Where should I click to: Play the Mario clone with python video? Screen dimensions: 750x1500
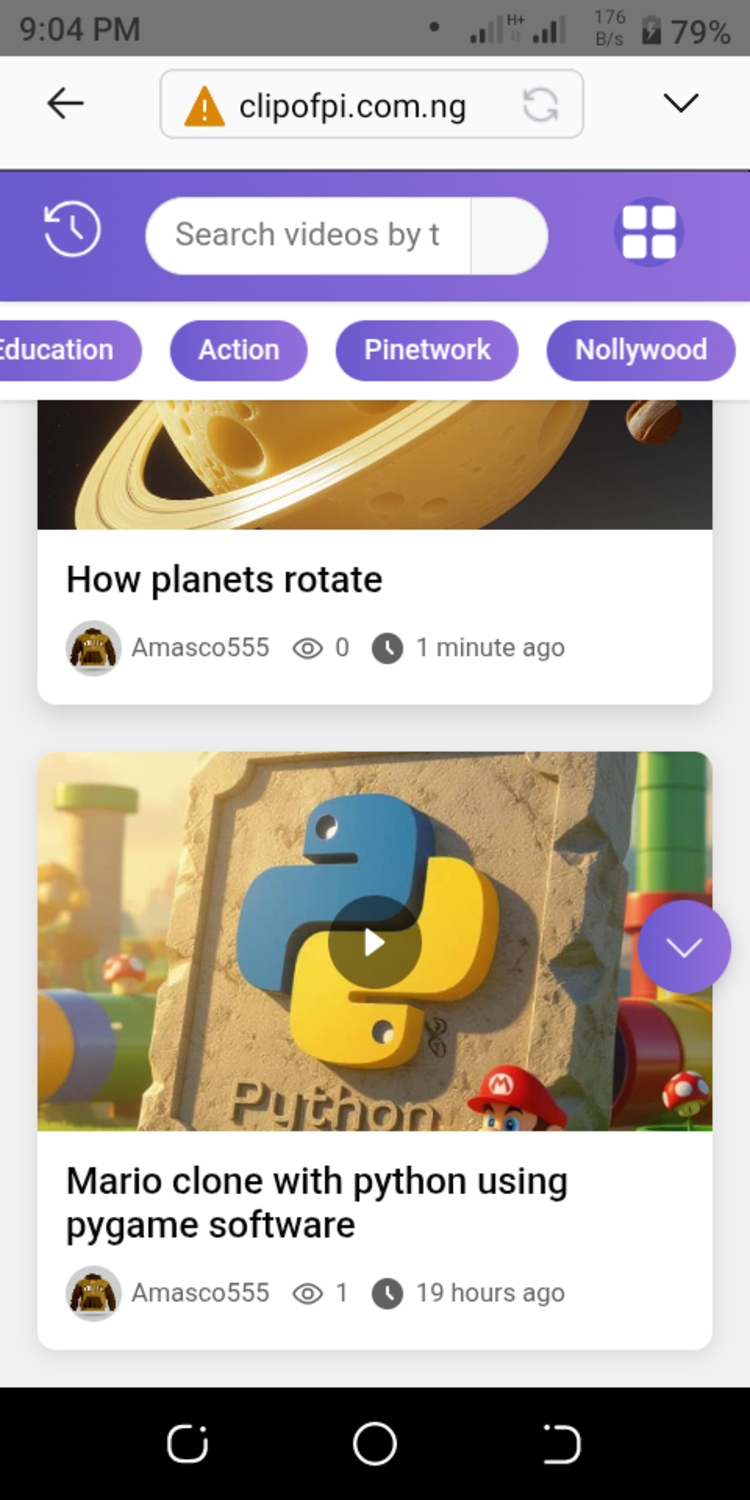375,942
